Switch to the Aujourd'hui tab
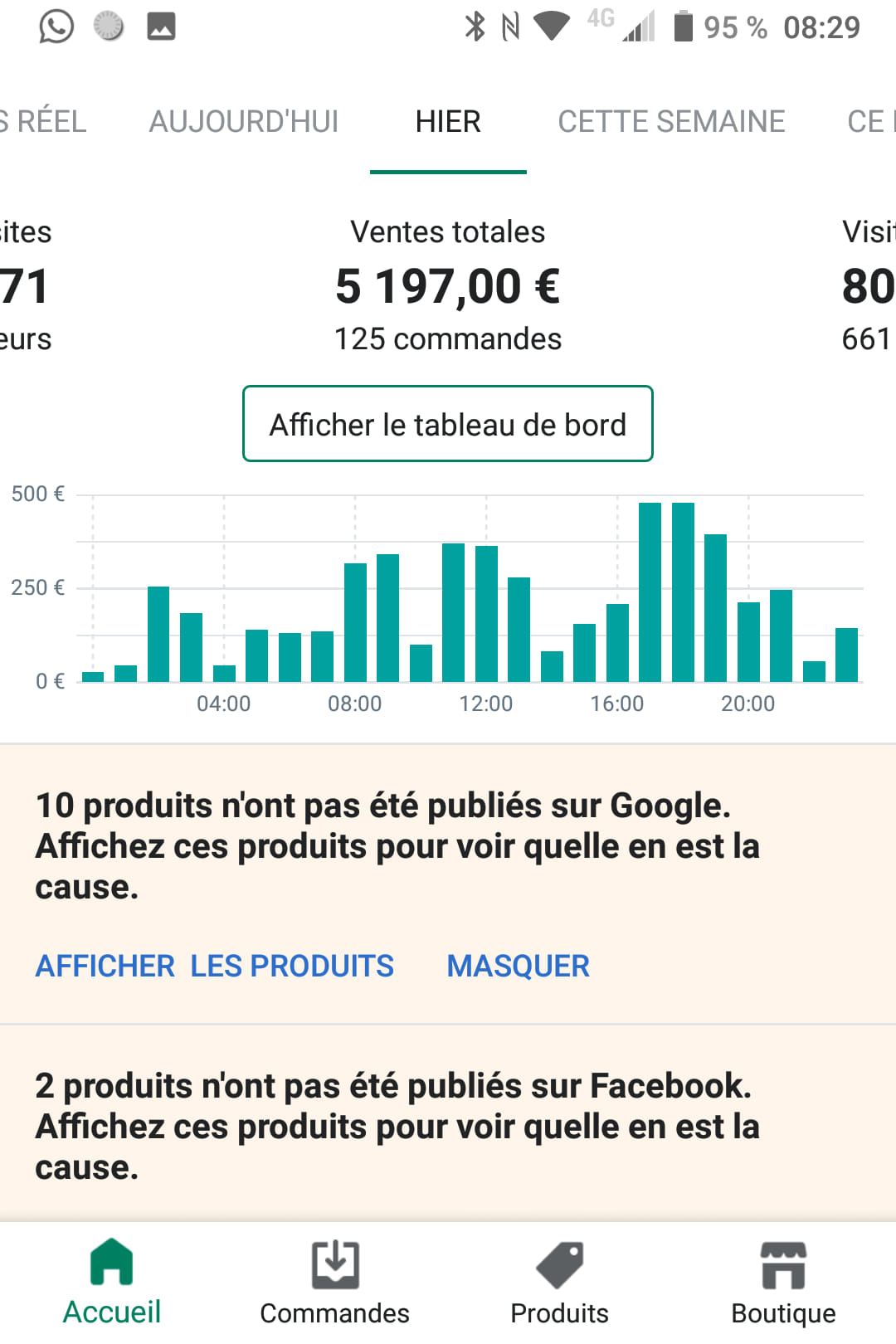Image resolution: width=896 pixels, height=1344 pixels. point(243,122)
